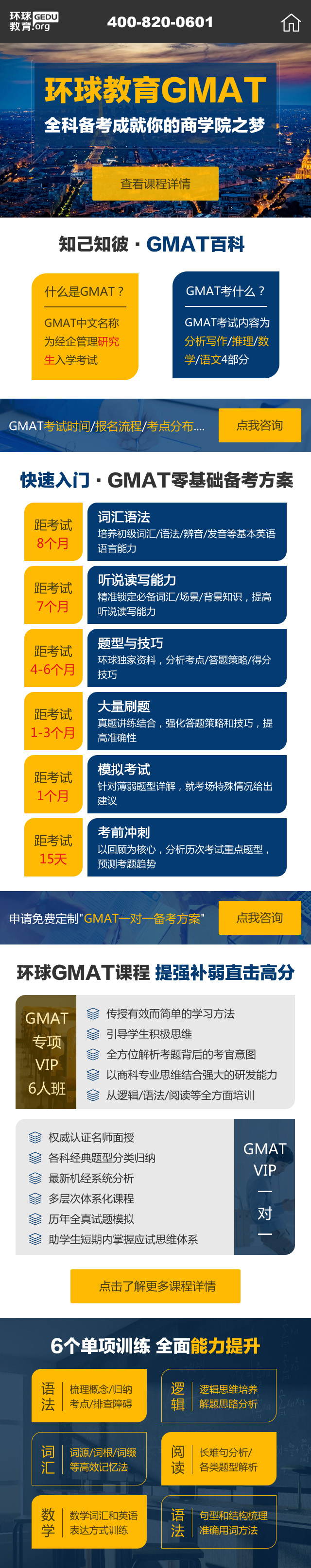Call the hotline 400-820-0601

pyautogui.click(x=160, y=22)
